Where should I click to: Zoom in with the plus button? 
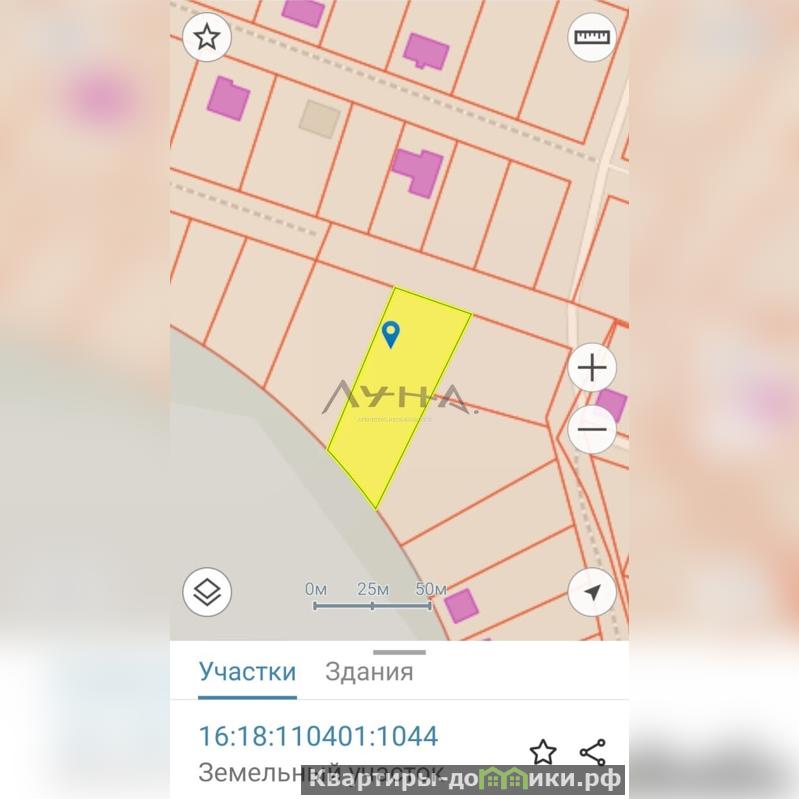click(592, 368)
